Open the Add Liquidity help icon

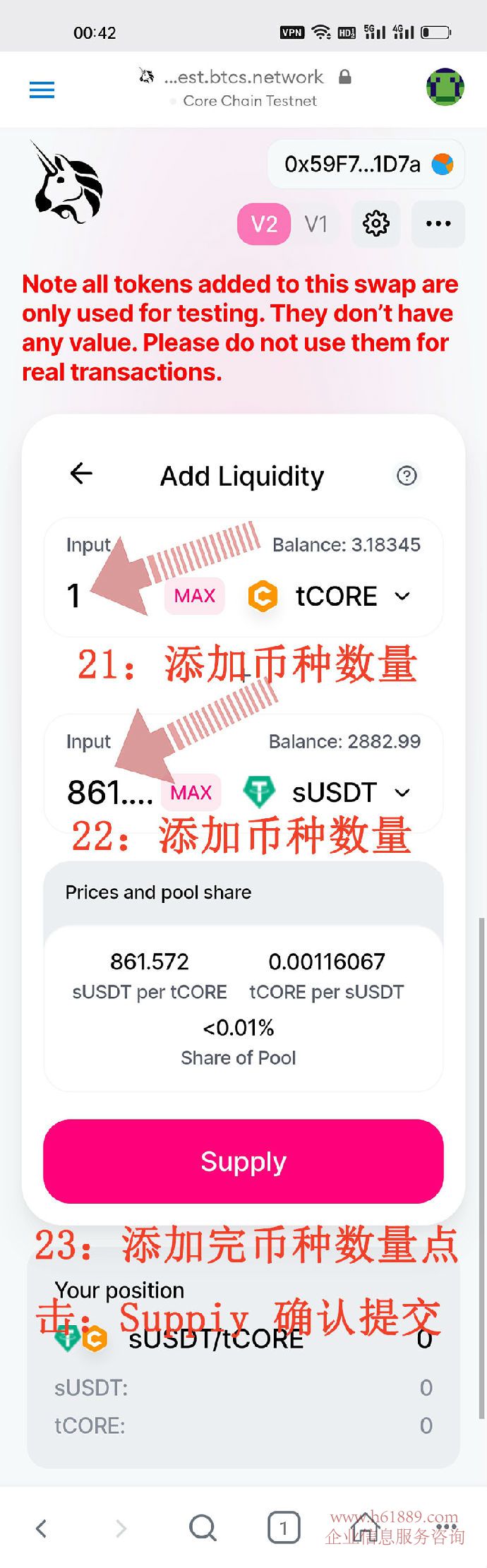click(x=407, y=476)
